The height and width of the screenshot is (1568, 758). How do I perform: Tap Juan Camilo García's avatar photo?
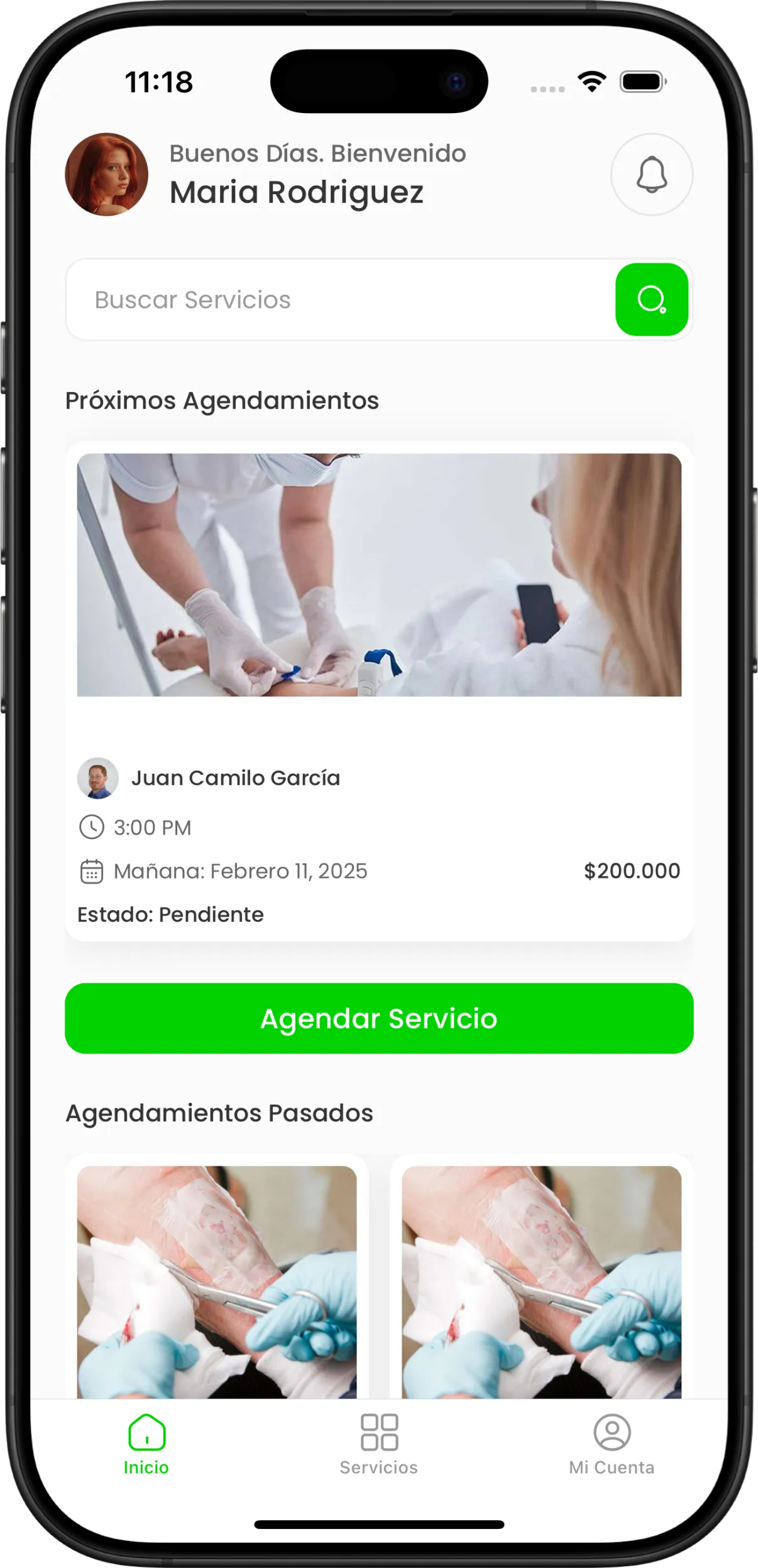point(97,777)
